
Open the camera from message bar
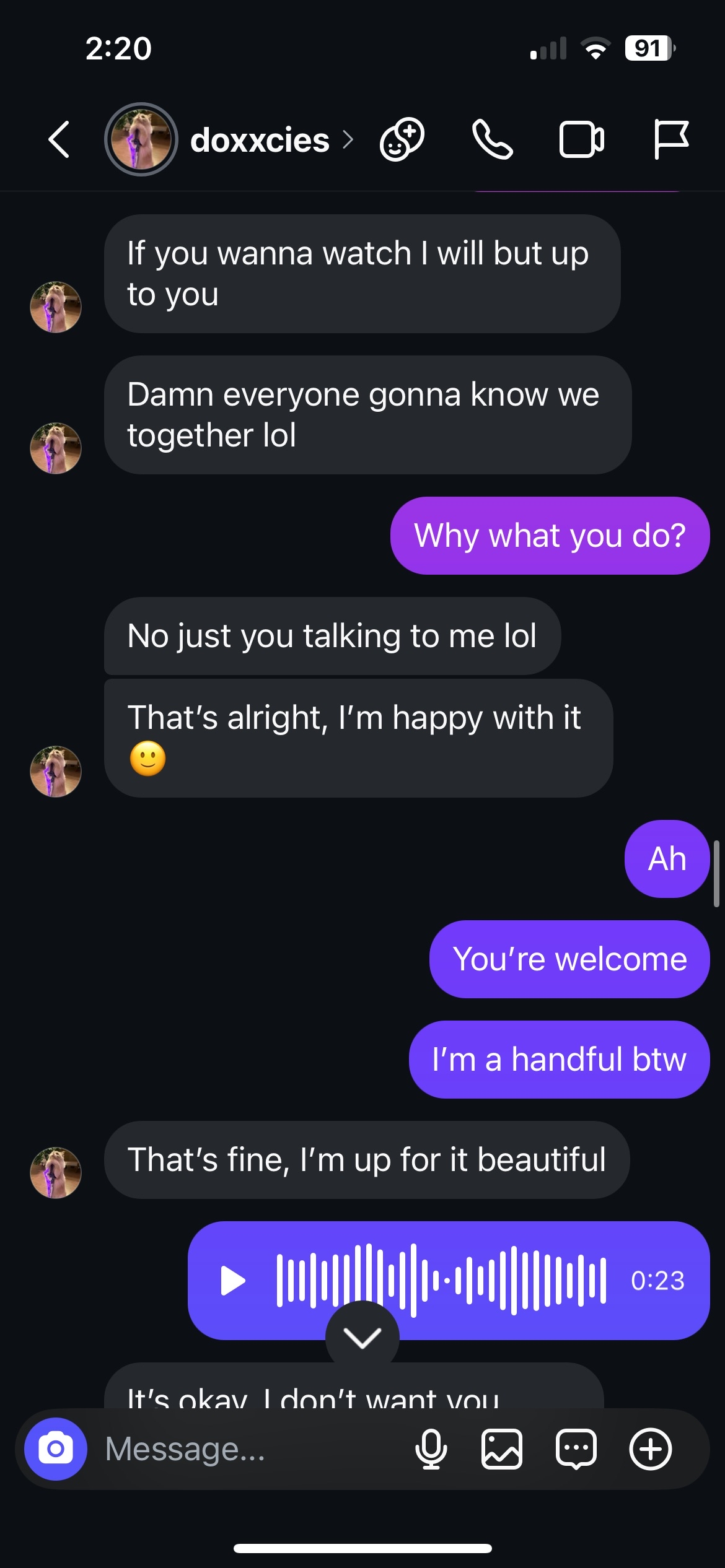tap(56, 1449)
